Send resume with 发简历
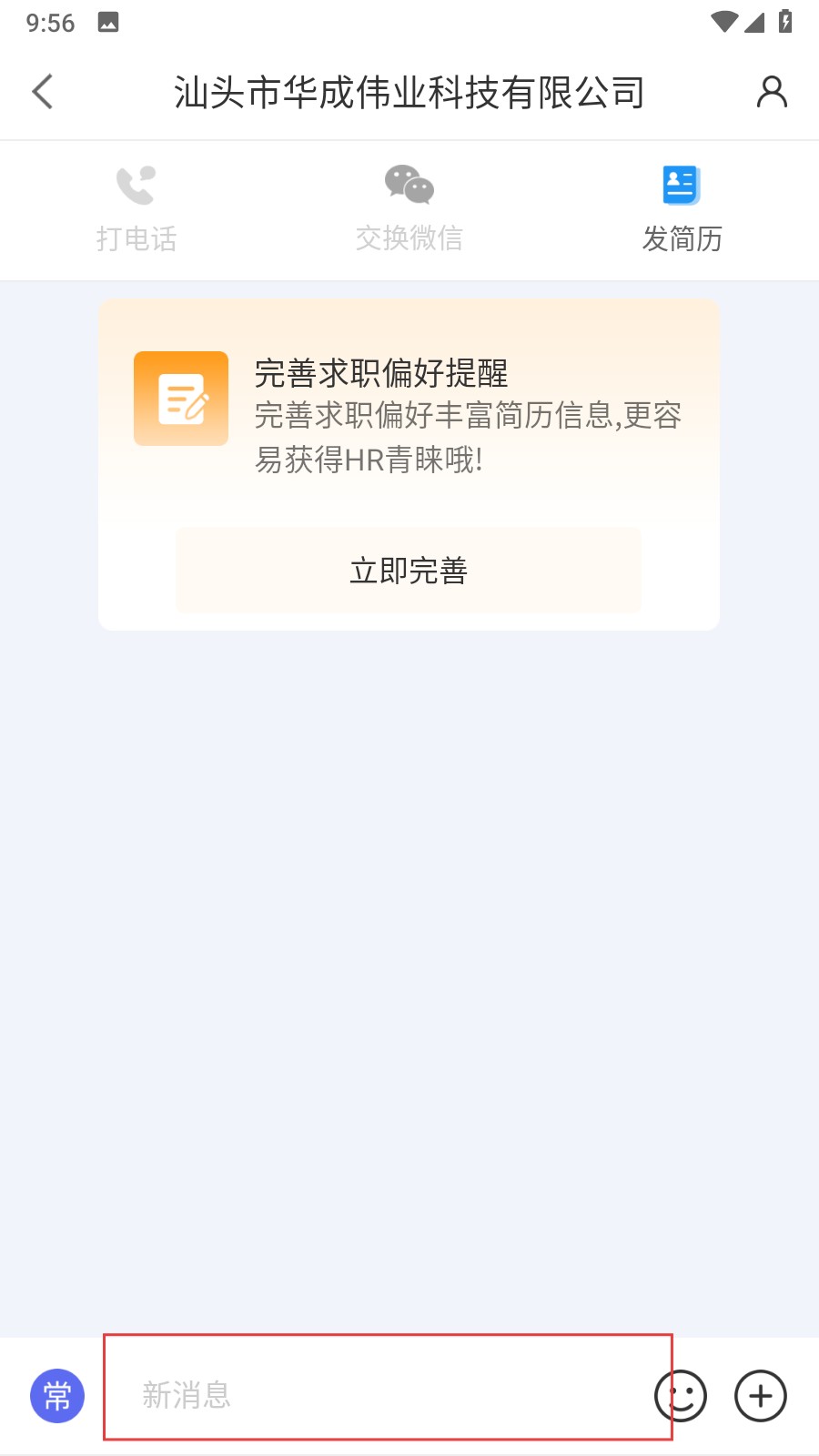Viewport: 819px width, 1456px height. pyautogui.click(x=682, y=209)
